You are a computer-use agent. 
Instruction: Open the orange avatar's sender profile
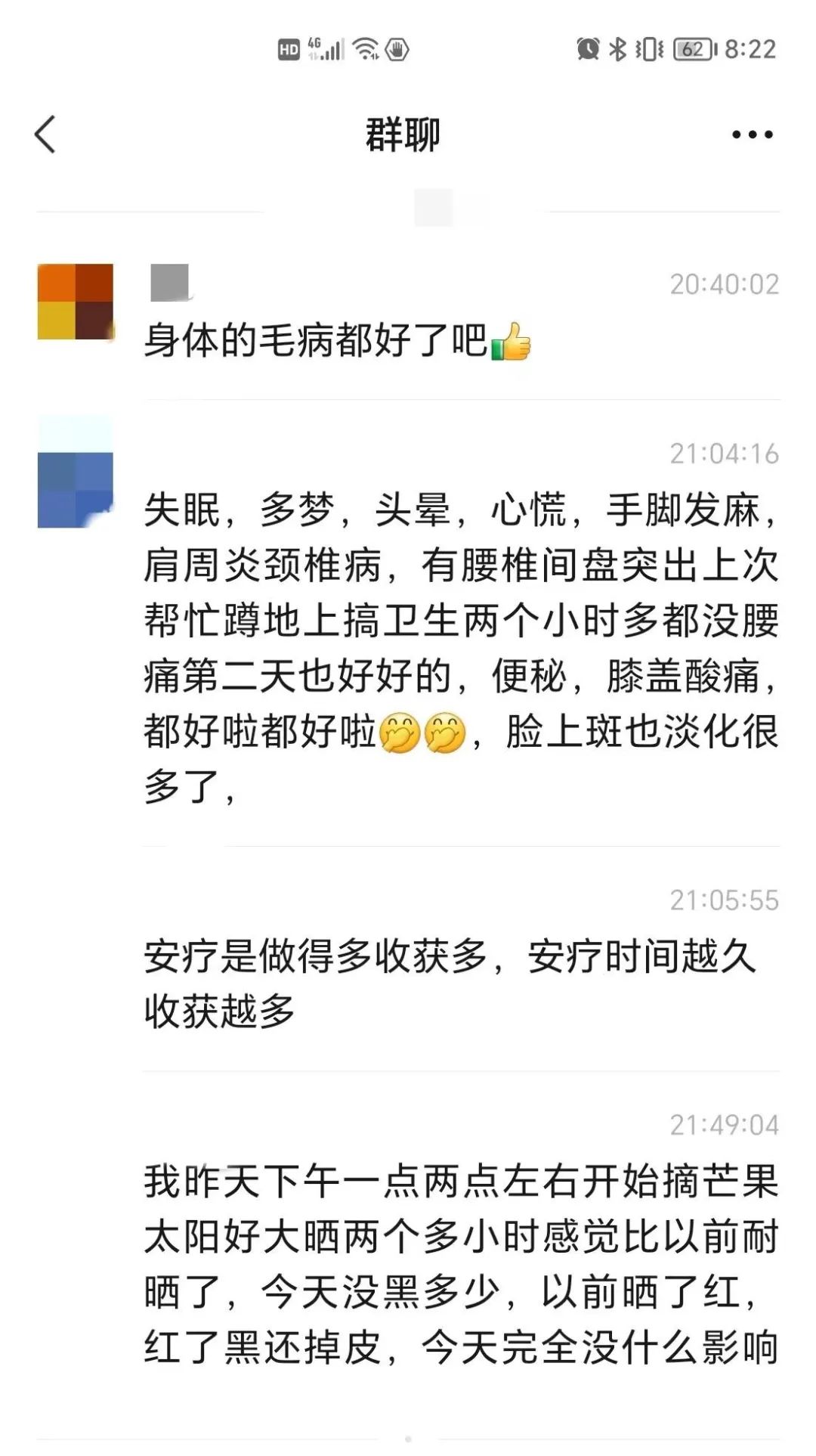tap(76, 301)
